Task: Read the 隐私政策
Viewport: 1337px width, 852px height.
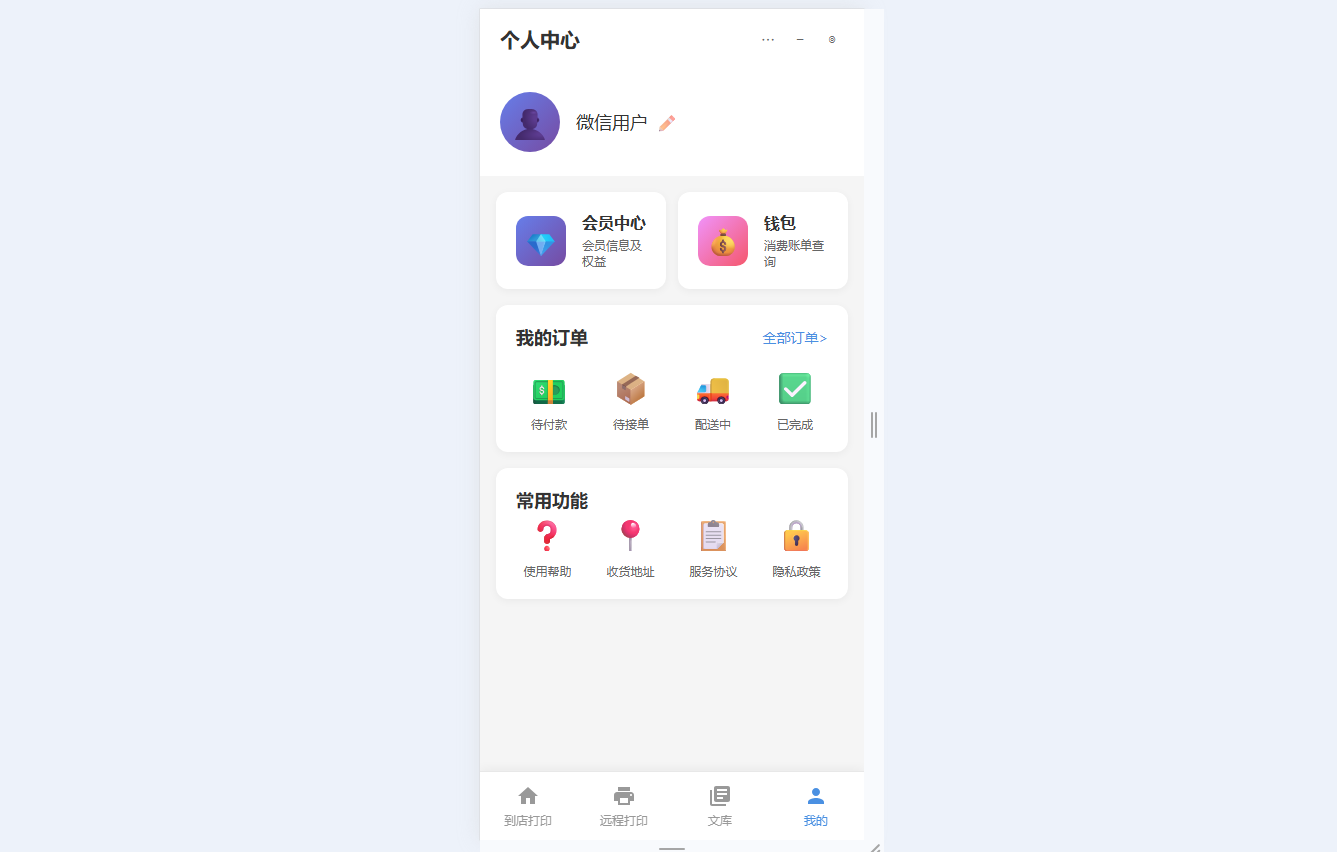Action: (x=796, y=549)
